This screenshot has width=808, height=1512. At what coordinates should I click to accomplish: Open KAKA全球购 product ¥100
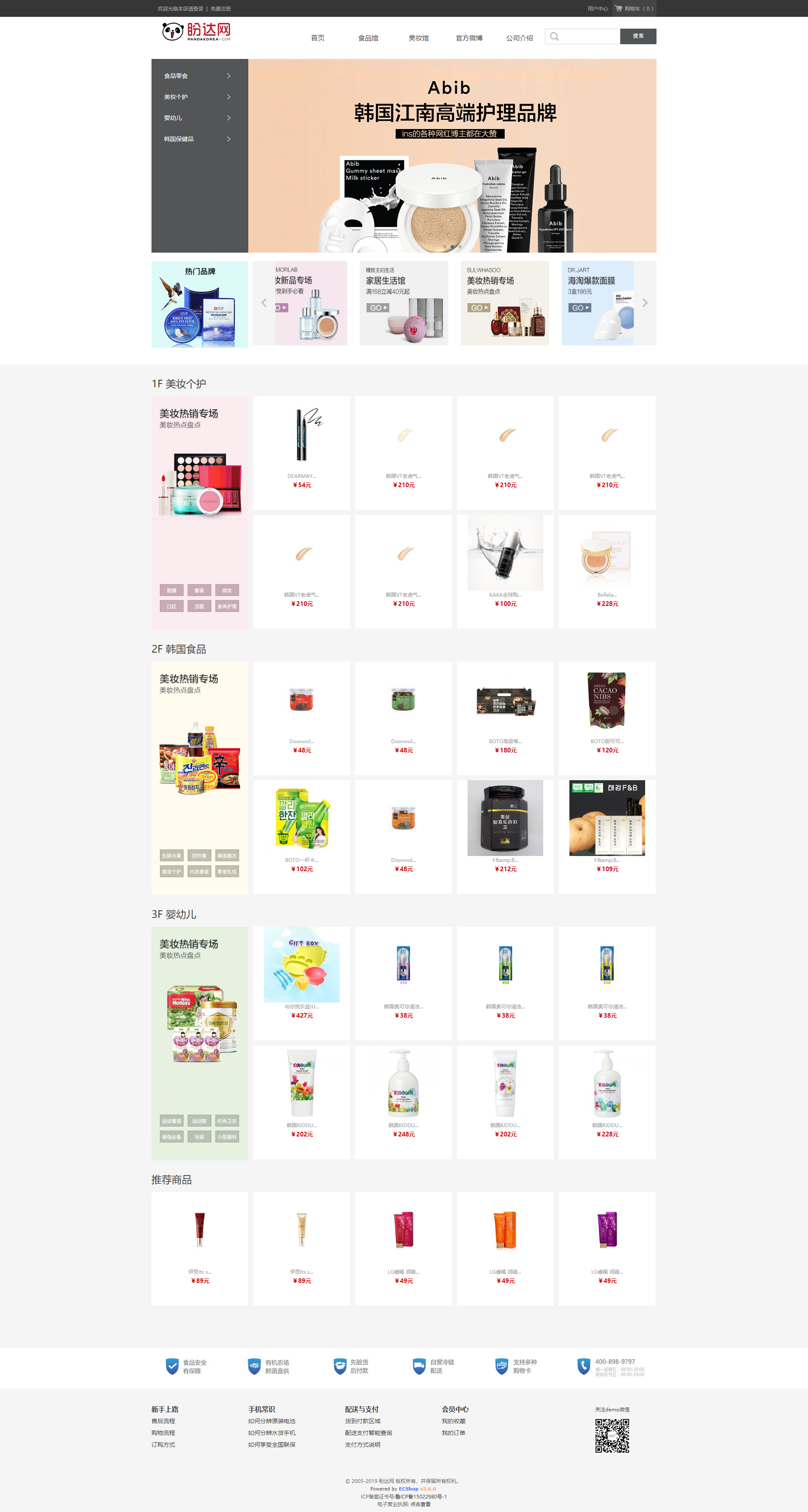[505, 571]
